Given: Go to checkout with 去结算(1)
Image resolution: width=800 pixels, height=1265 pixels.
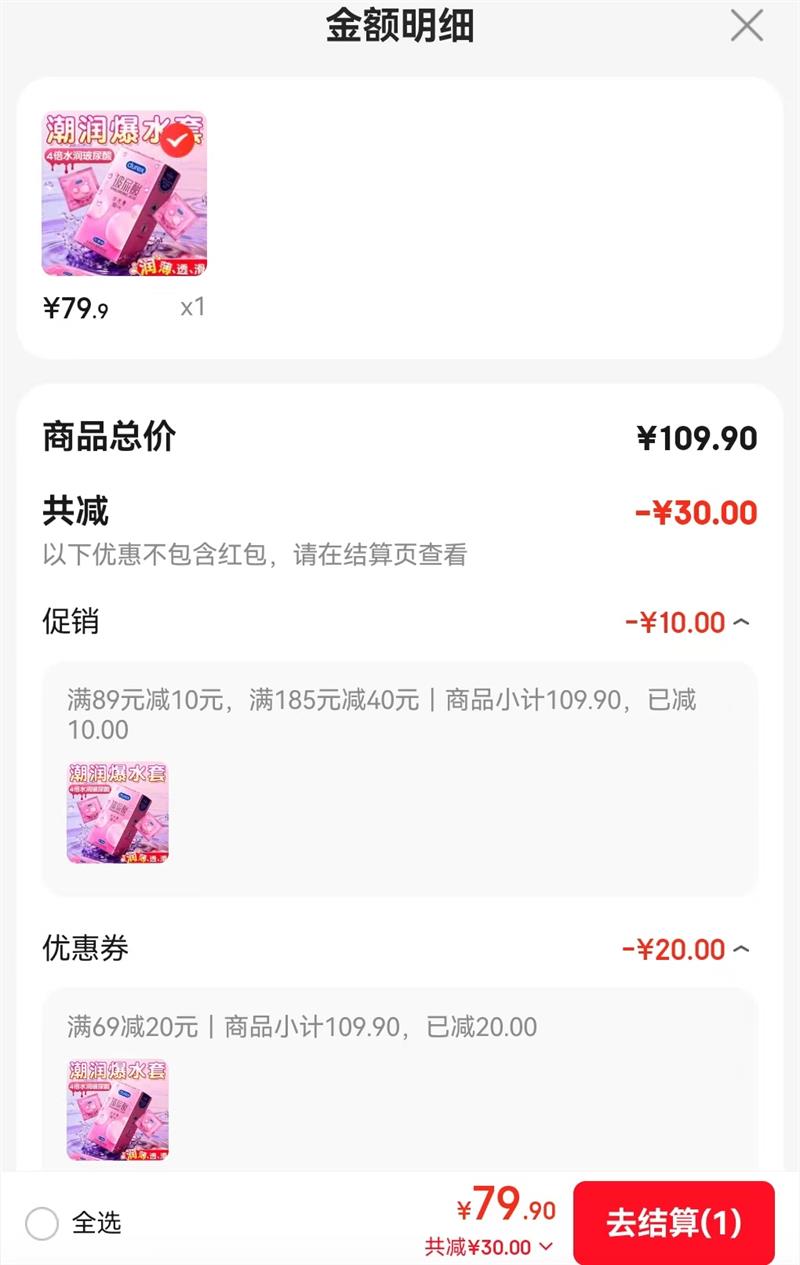Looking at the screenshot, I should 673,1222.
